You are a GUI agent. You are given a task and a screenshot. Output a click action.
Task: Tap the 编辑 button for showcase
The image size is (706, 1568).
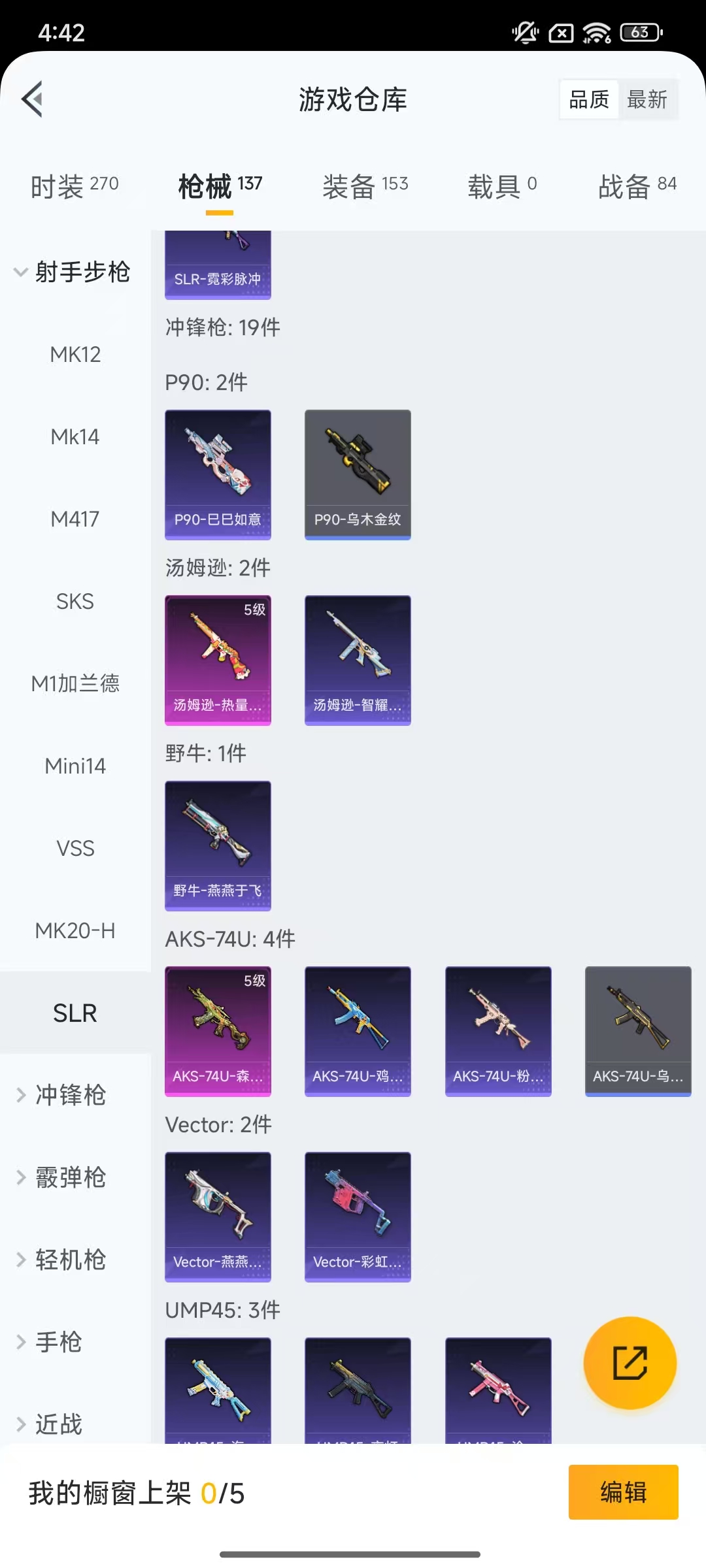pyautogui.click(x=623, y=1492)
